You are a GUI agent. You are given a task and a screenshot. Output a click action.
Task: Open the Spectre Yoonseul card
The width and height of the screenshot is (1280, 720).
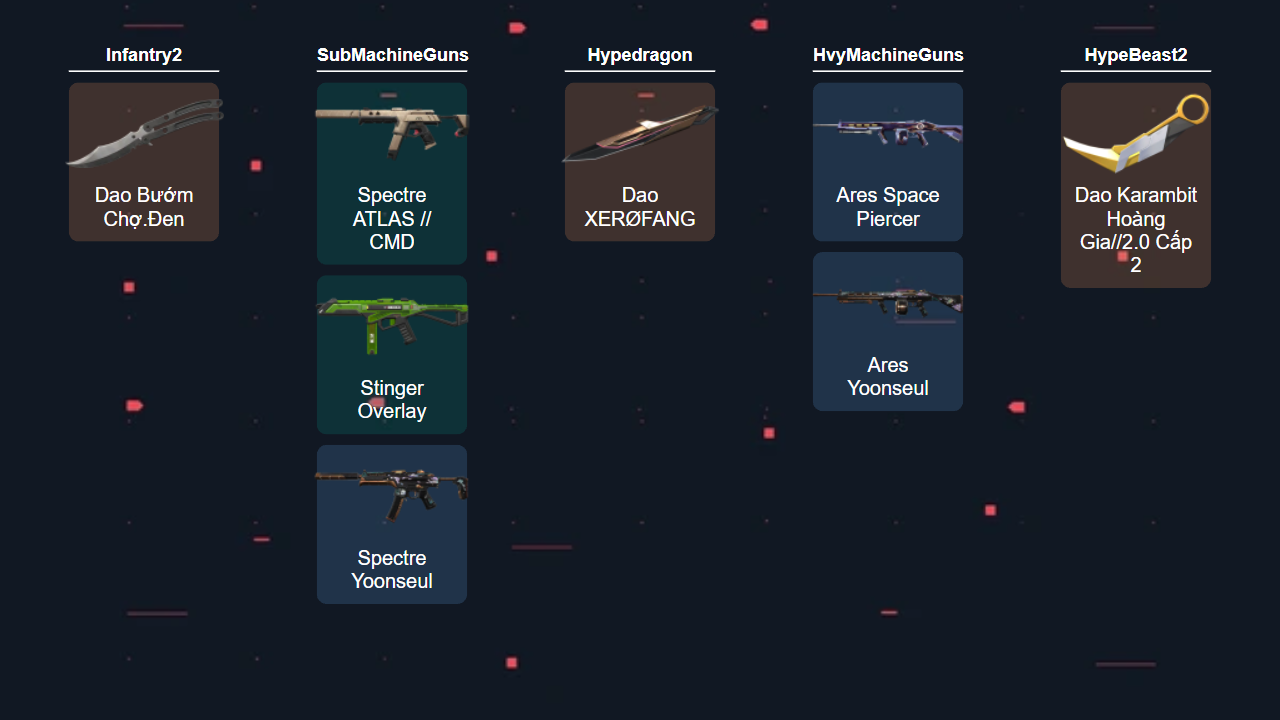click(391, 524)
